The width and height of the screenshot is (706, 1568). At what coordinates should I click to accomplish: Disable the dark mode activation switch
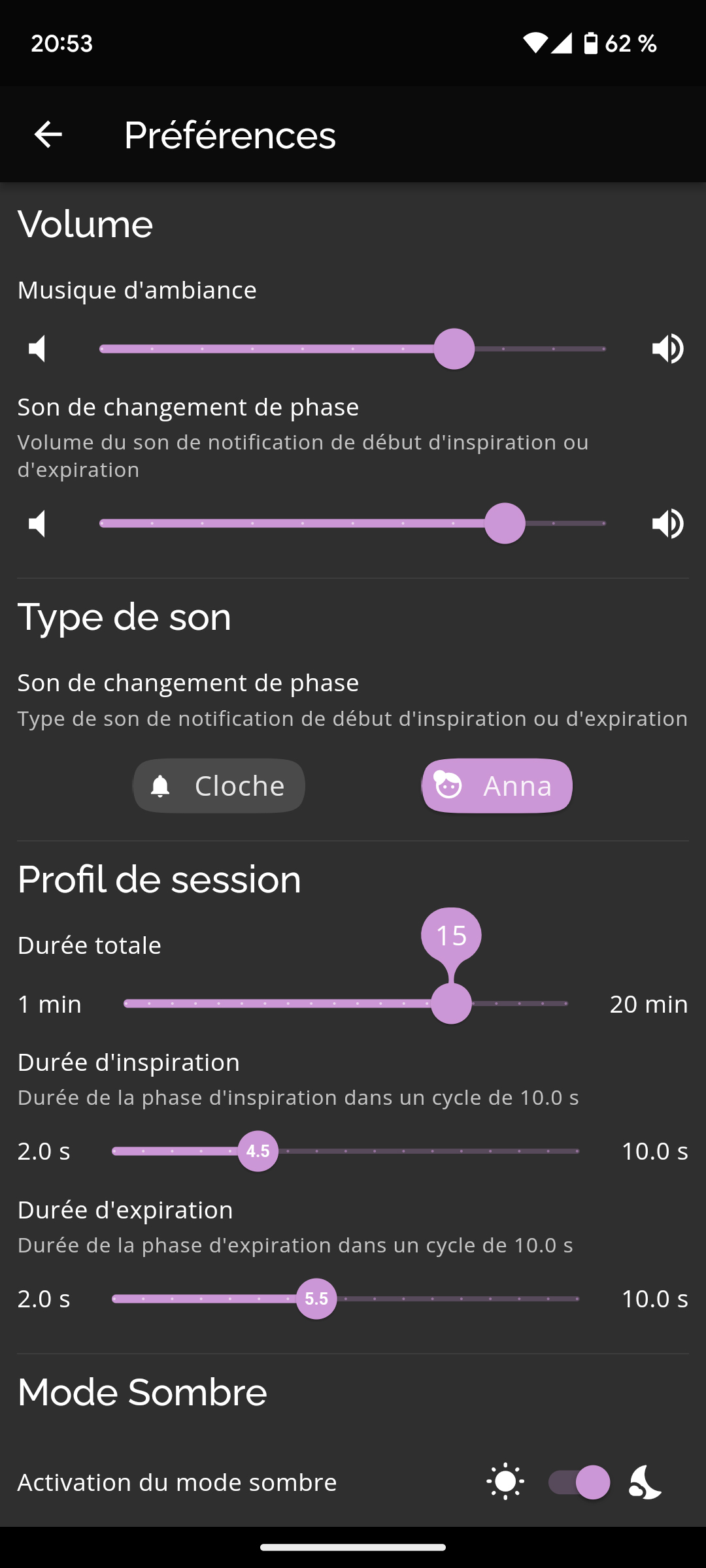(578, 1482)
